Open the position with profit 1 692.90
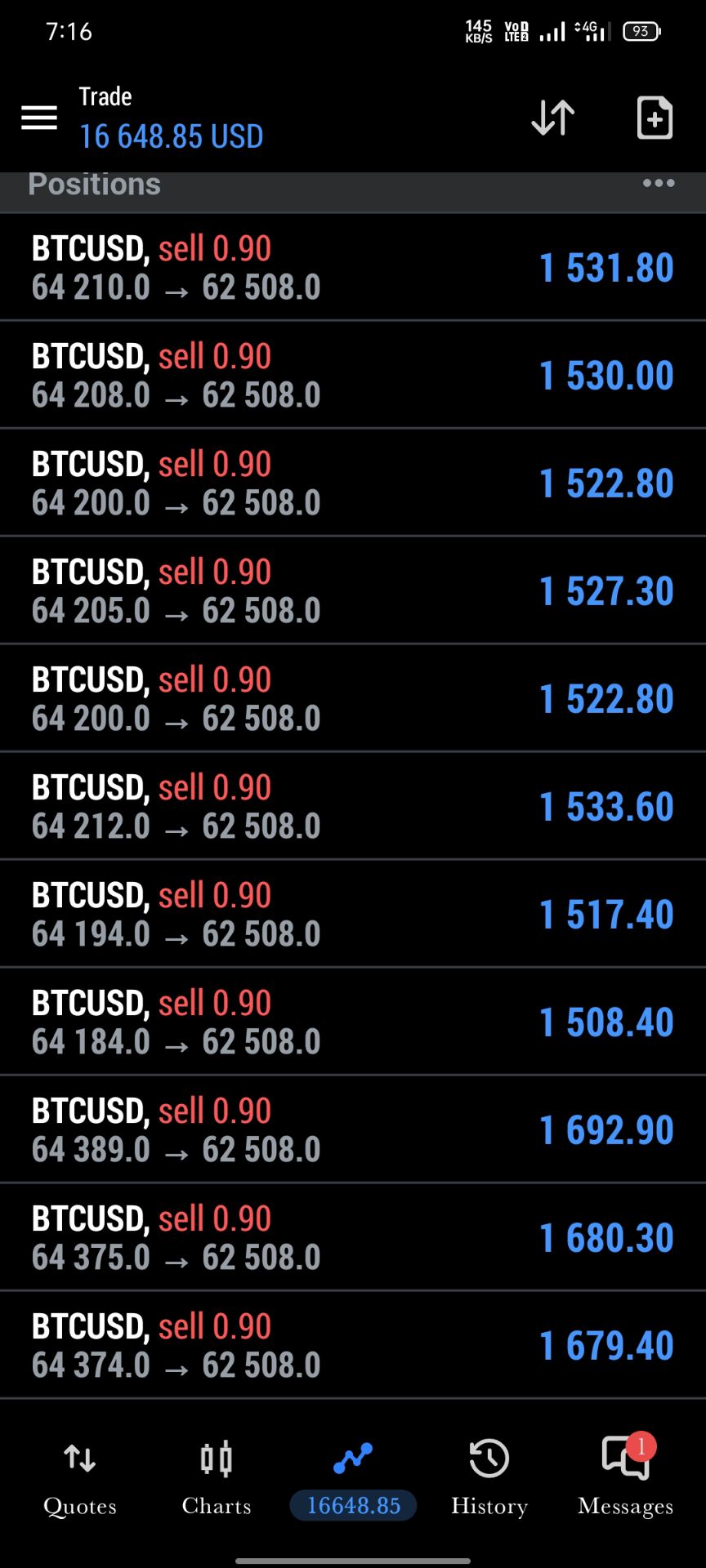The height and width of the screenshot is (1568, 706). 353,1129
